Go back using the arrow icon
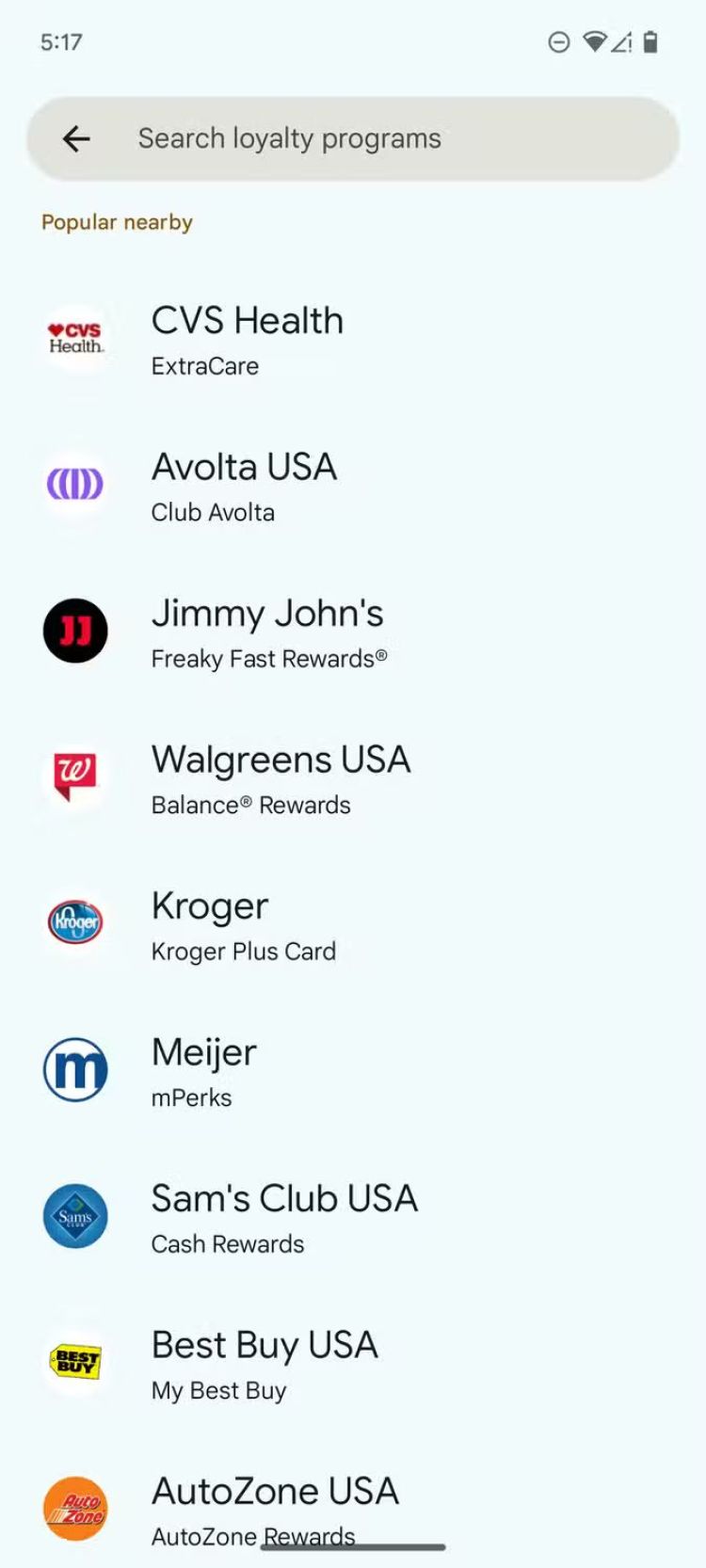Image resolution: width=706 pixels, height=1568 pixels. 76,139
